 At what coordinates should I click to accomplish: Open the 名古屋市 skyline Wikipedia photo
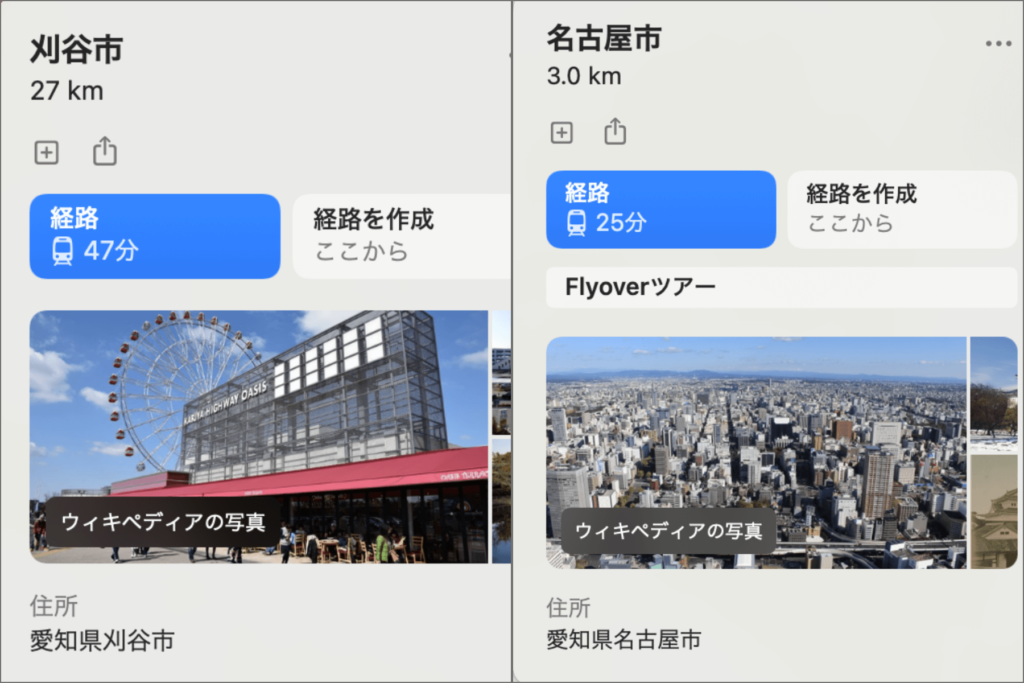pyautogui.click(x=755, y=452)
